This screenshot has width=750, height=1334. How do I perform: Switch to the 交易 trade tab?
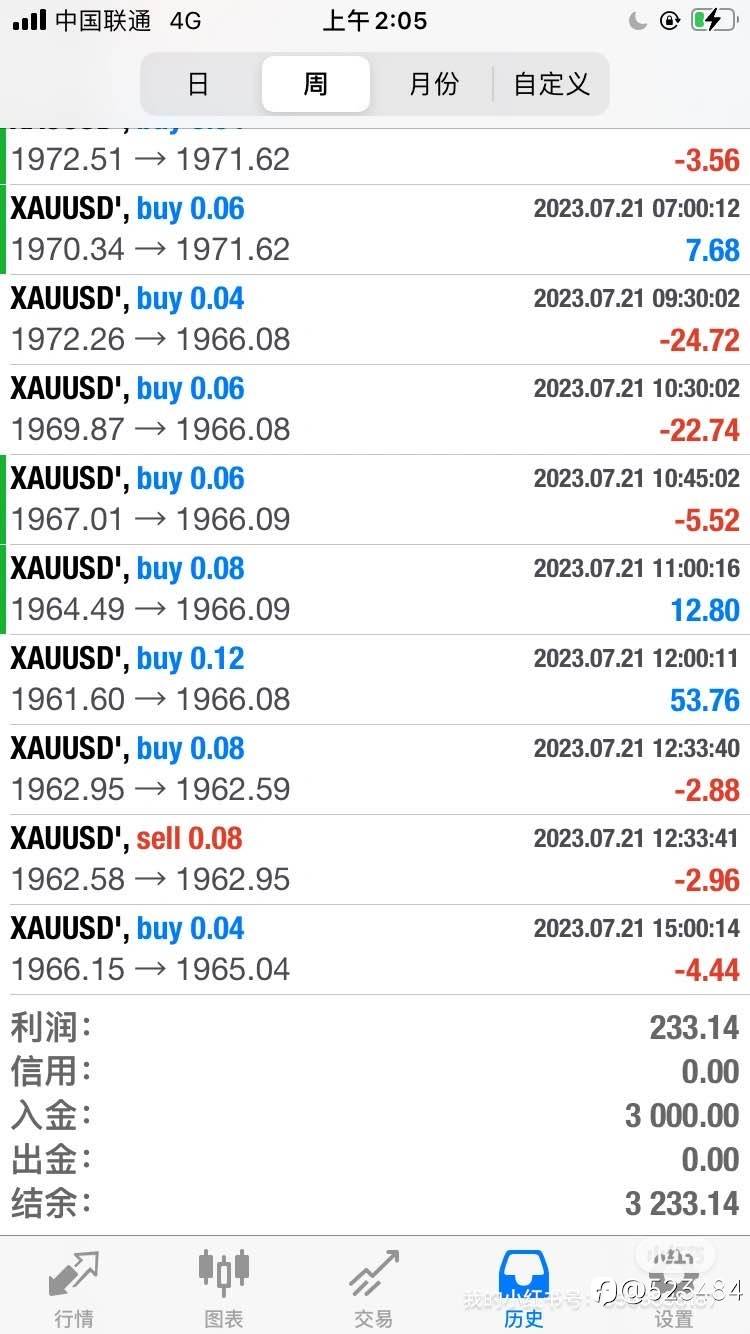[374, 1288]
